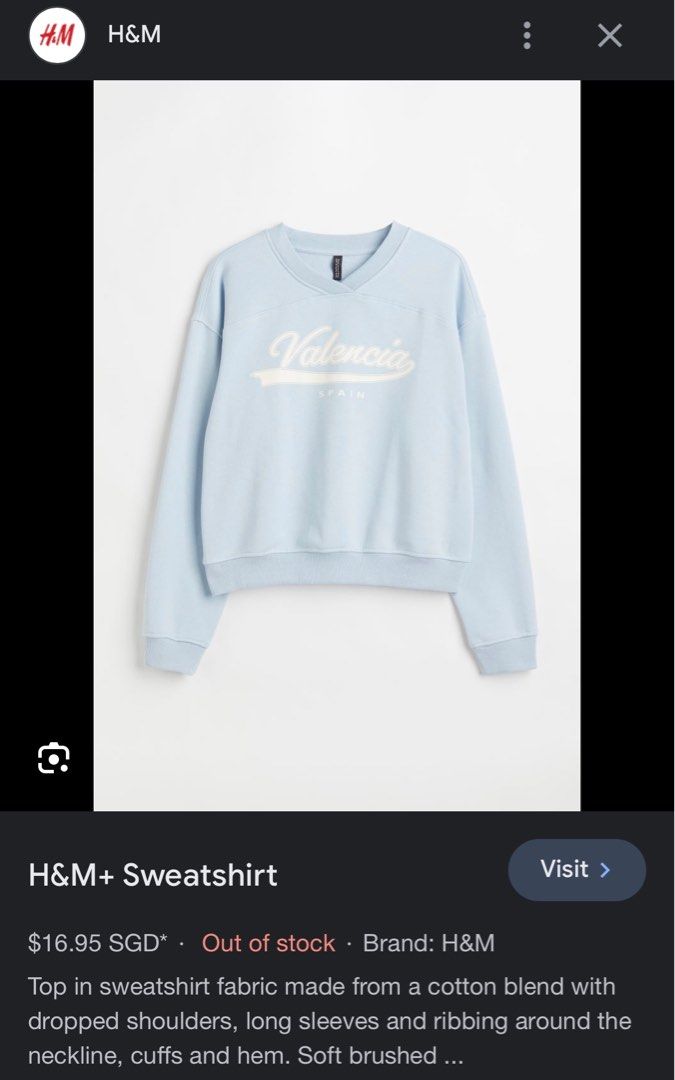Visit the H&M product page

click(576, 870)
